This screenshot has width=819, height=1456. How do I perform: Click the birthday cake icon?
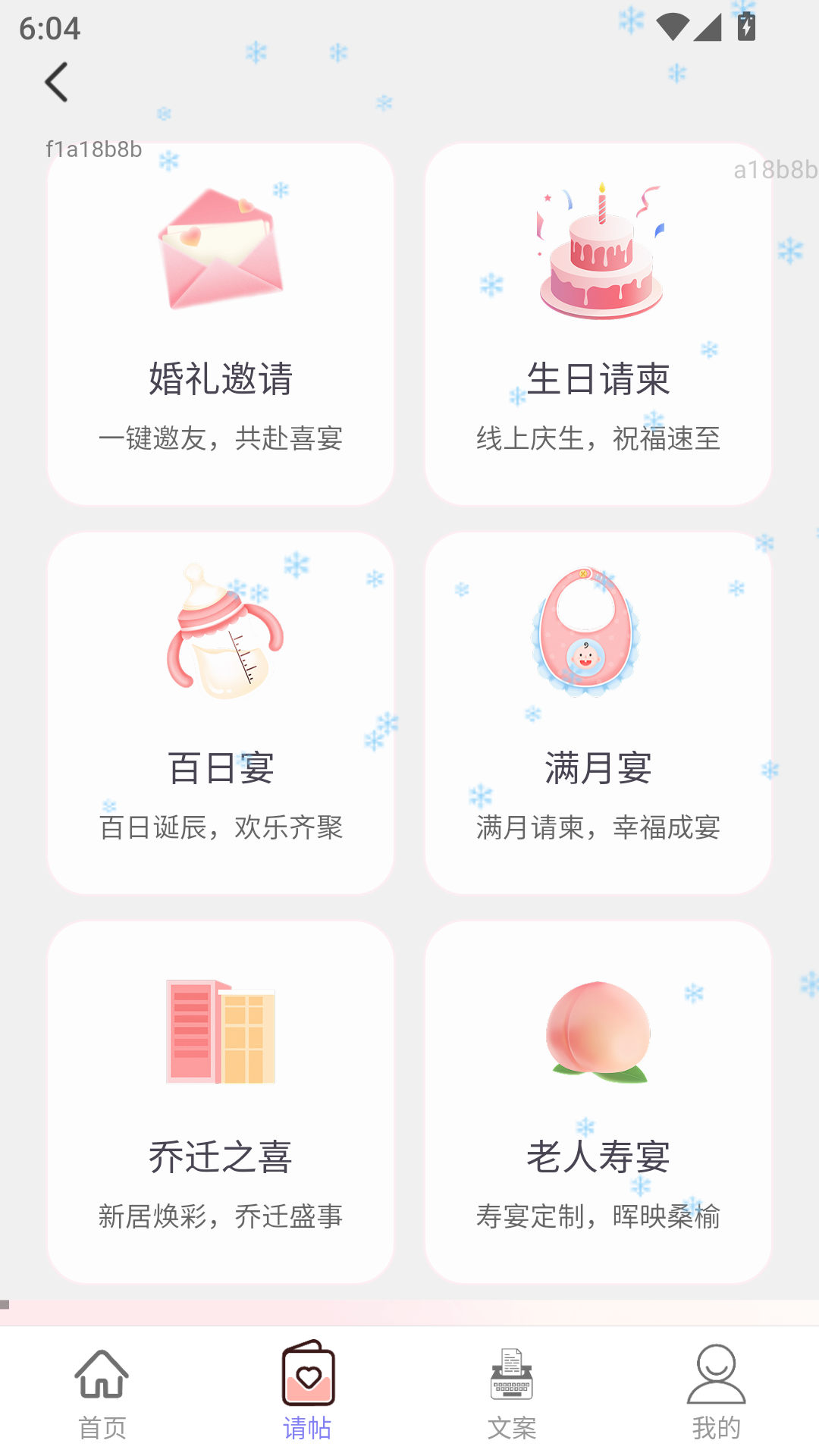[x=599, y=250]
